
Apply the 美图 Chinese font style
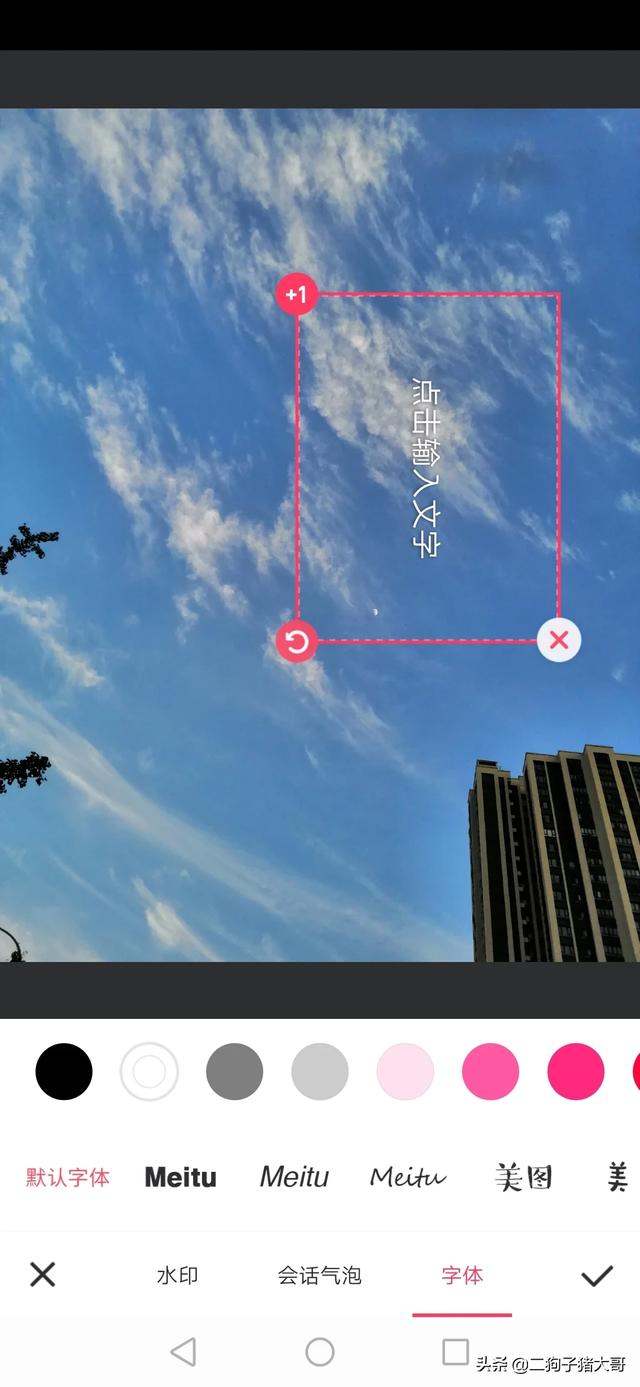point(523,1177)
